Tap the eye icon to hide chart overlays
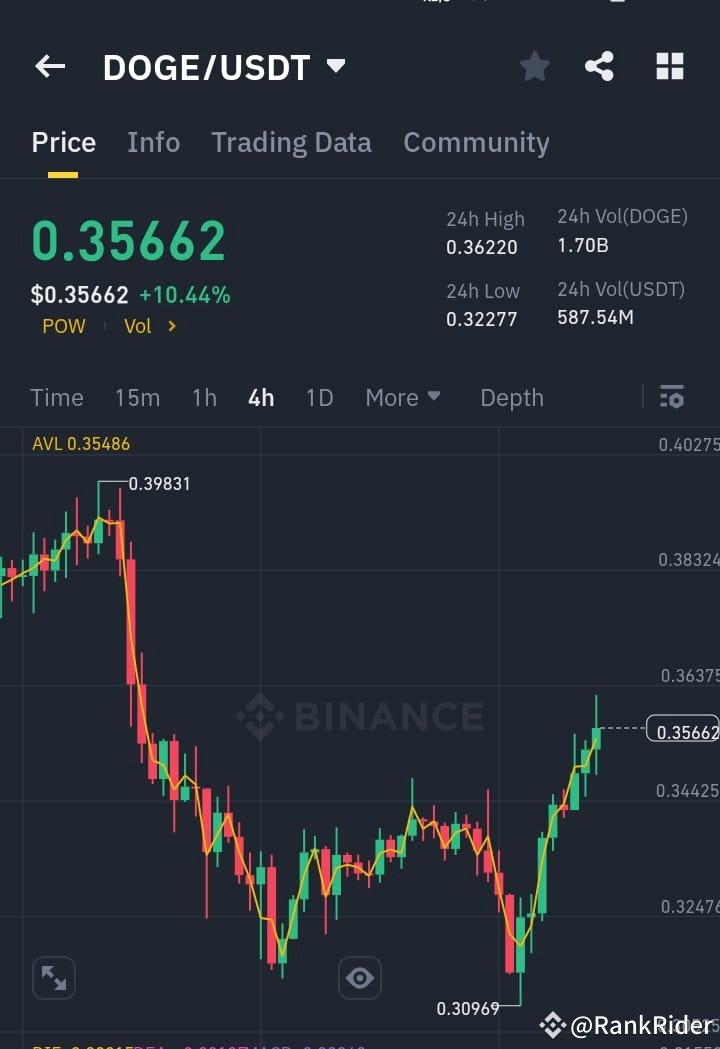The image size is (720, 1049). [x=360, y=978]
